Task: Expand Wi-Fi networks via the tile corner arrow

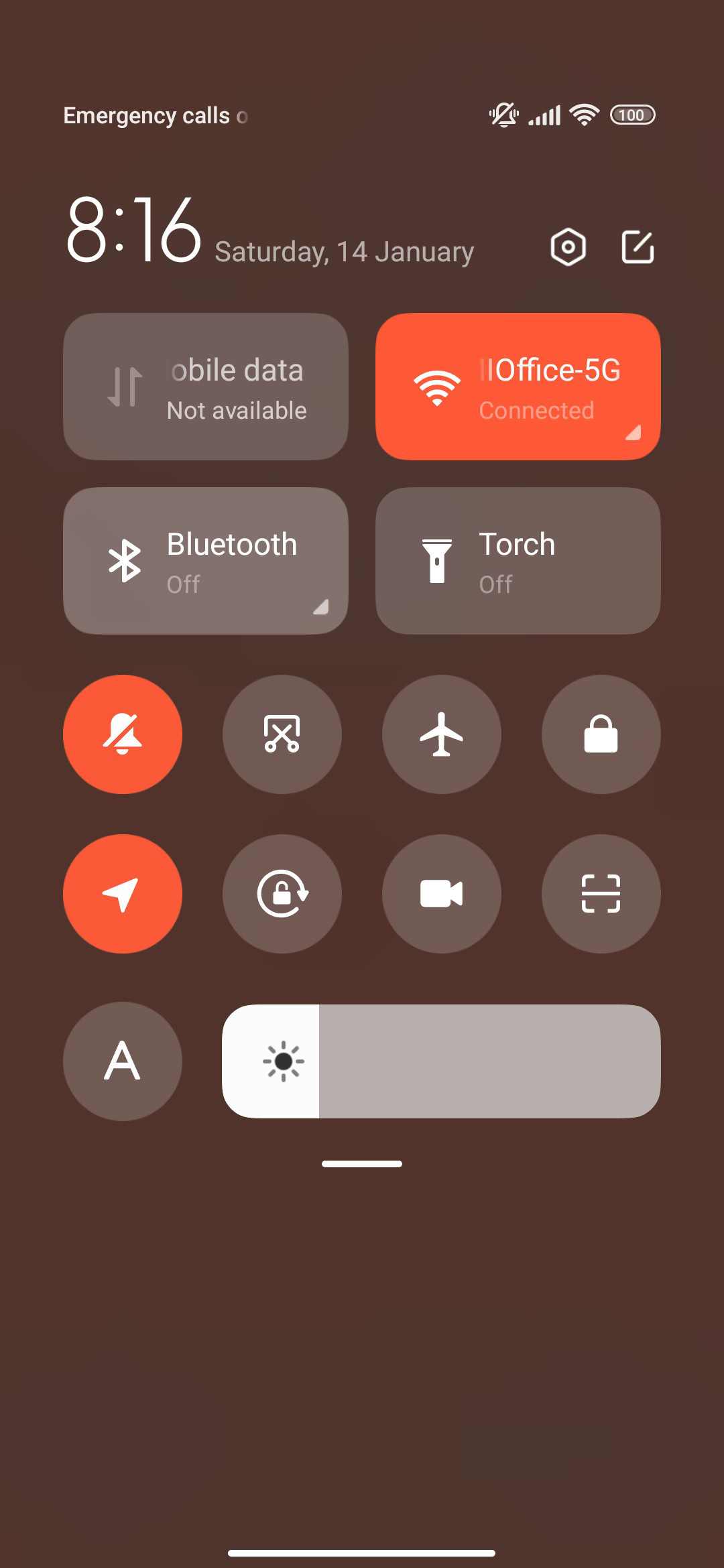Action: [x=633, y=433]
